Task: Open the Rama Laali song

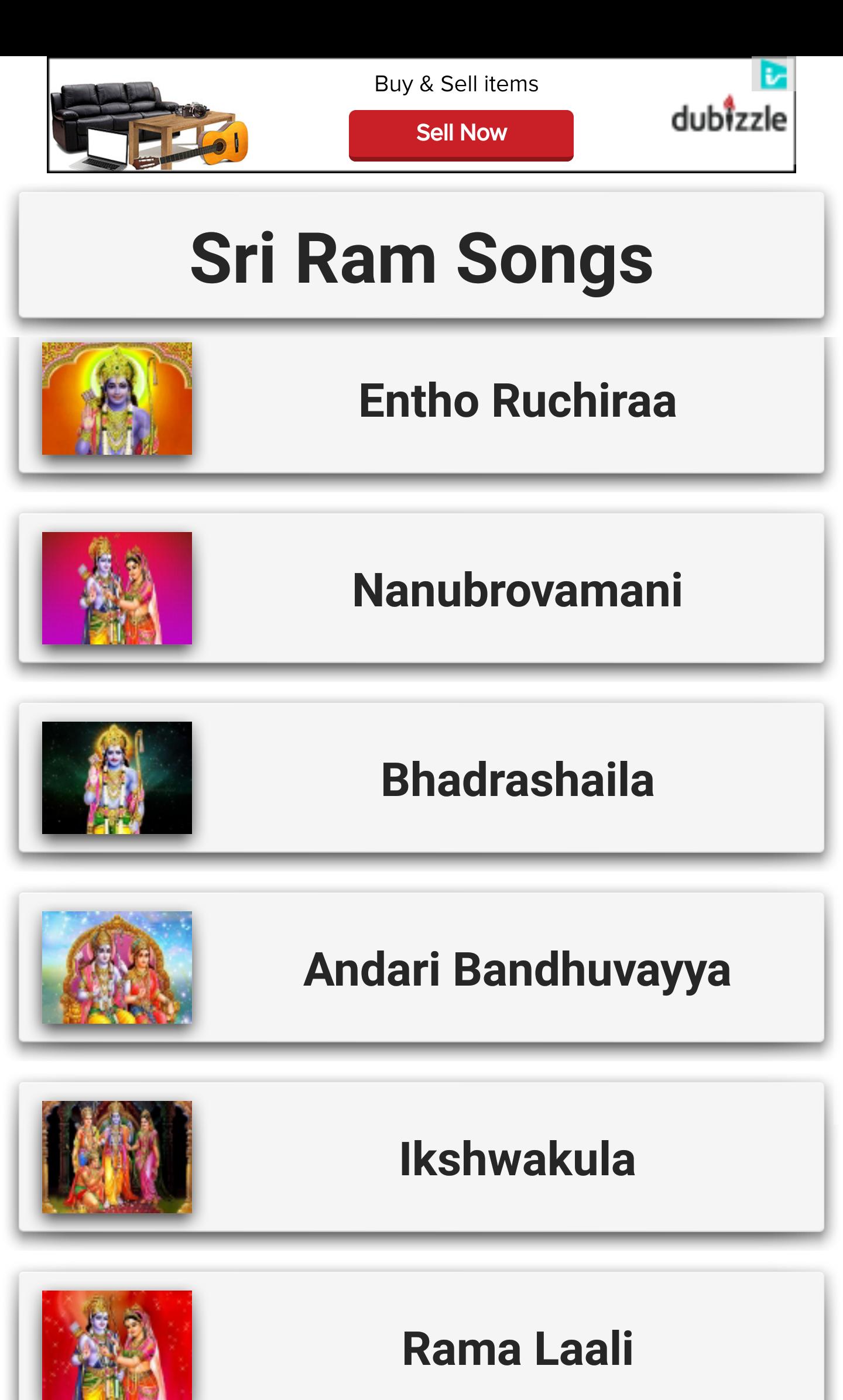Action: tap(517, 1348)
